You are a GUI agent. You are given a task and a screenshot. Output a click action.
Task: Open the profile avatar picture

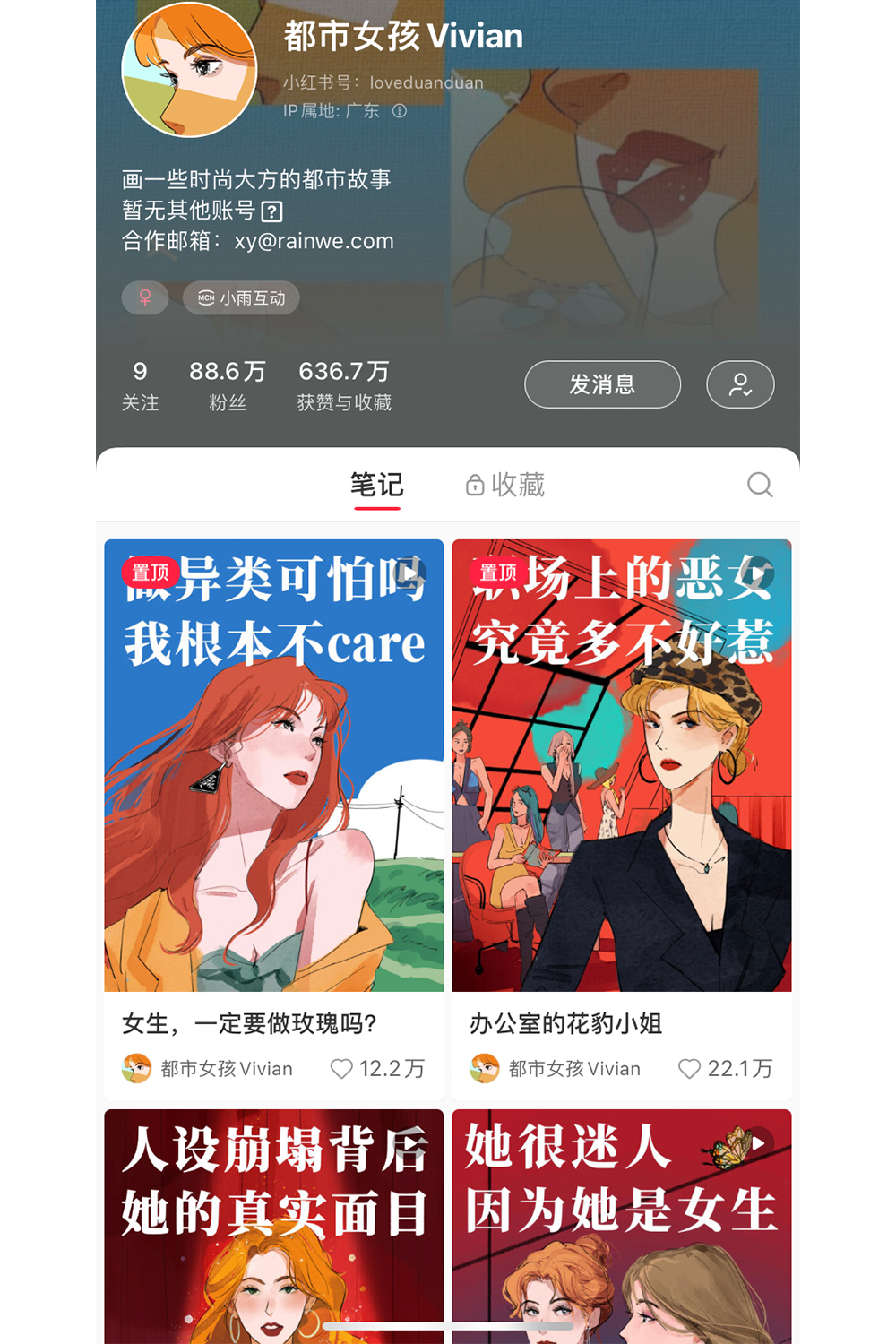[189, 70]
